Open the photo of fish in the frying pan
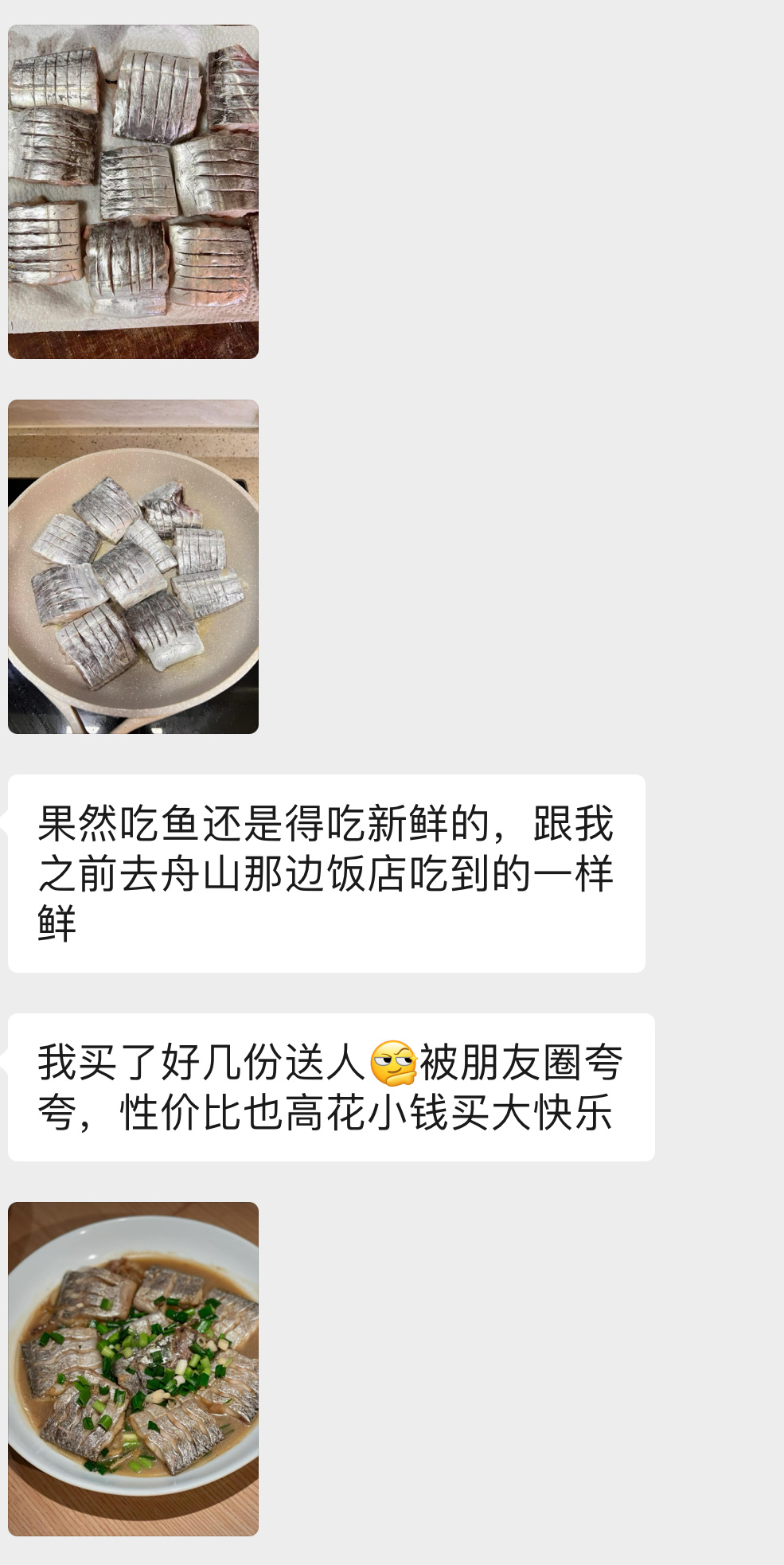This screenshot has width=784, height=1565. 133,567
